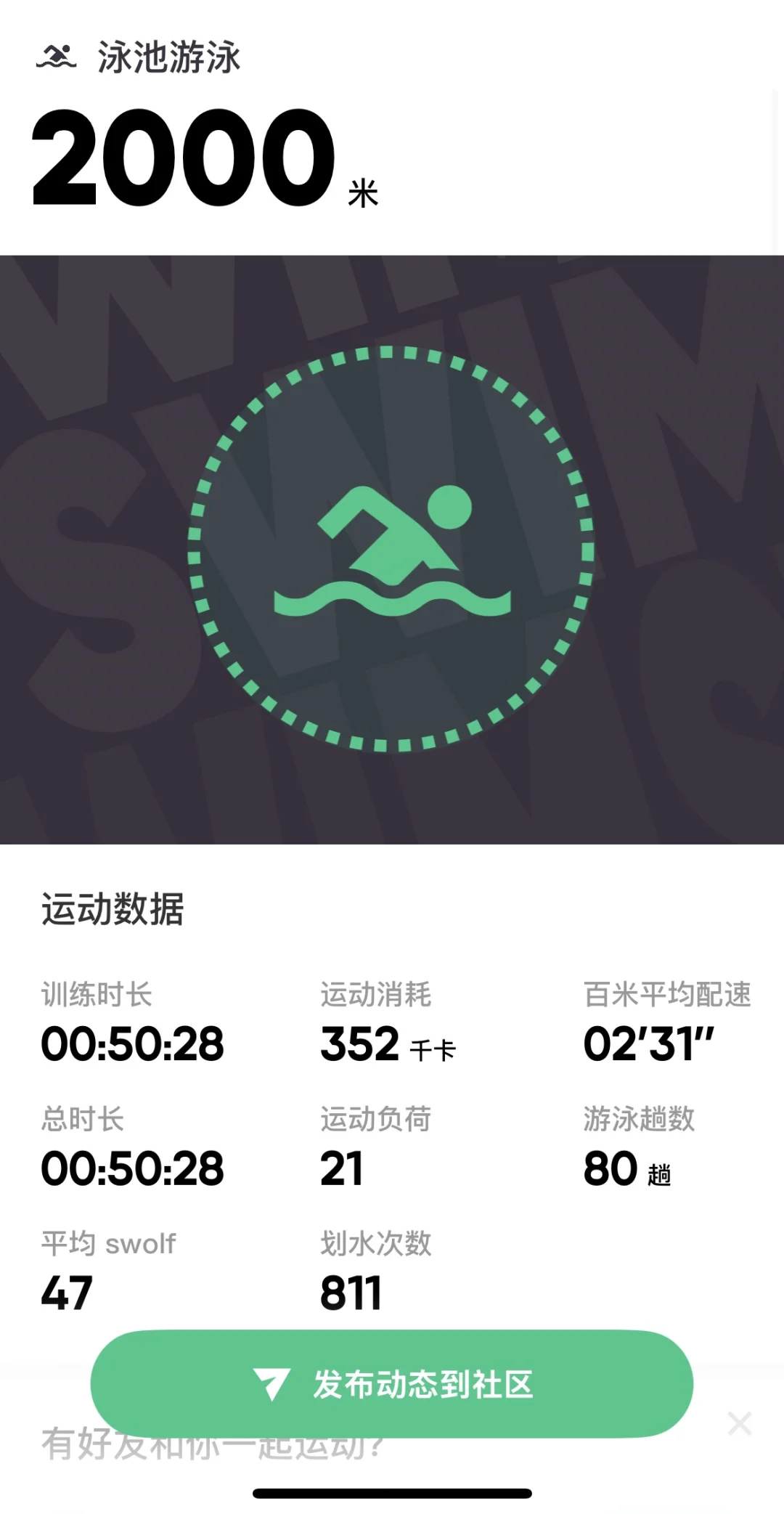Image resolution: width=784 pixels, height=1514 pixels.
Task: Dismiss the friend invite banner
Action: pos(740,1424)
